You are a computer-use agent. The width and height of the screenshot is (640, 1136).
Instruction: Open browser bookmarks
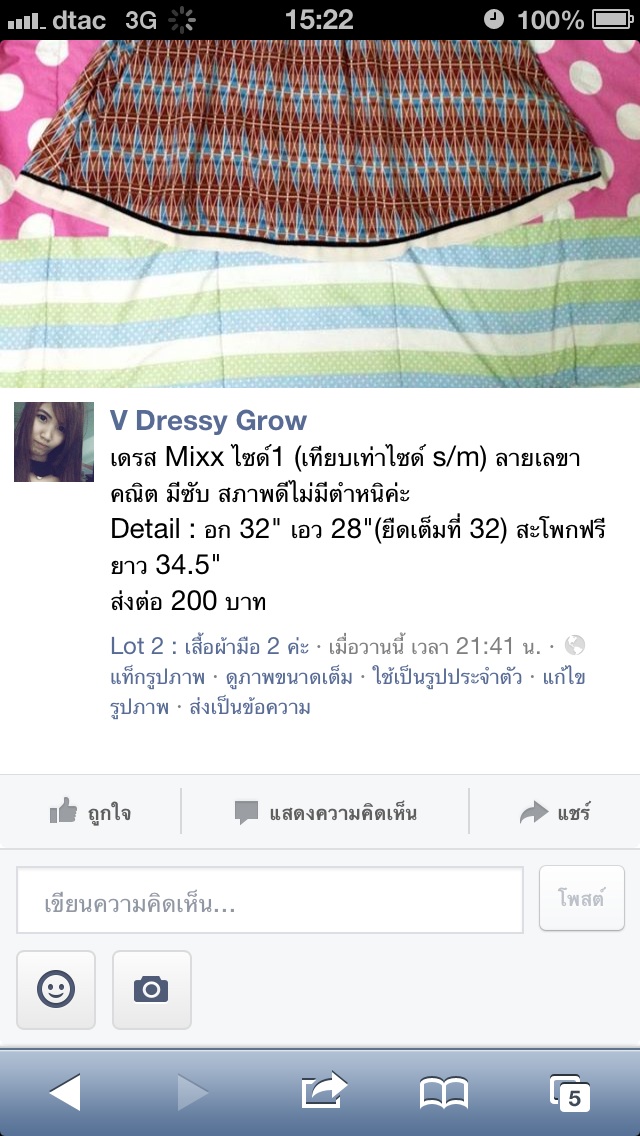click(x=444, y=1094)
